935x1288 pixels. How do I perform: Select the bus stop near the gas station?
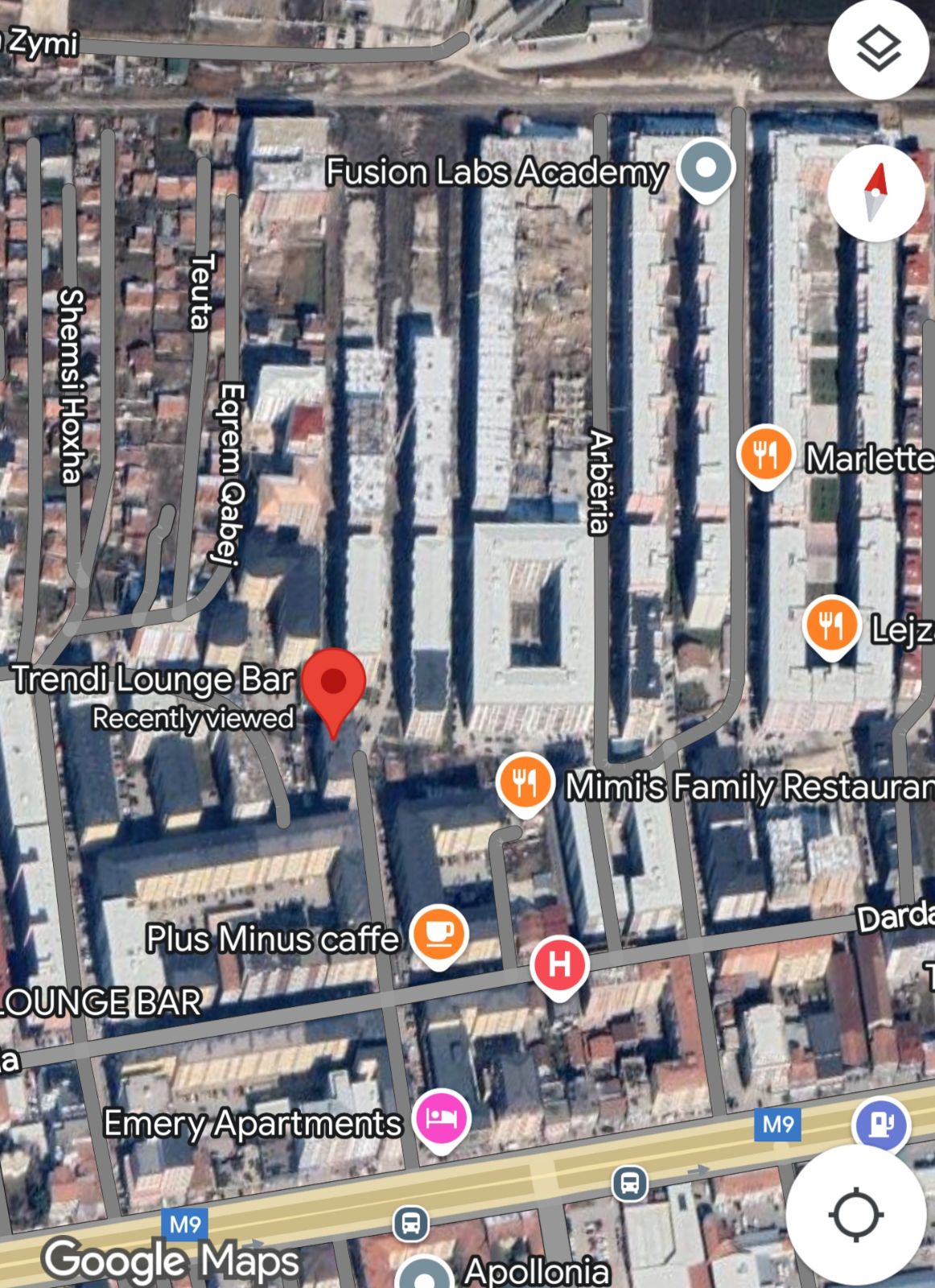tap(630, 1183)
